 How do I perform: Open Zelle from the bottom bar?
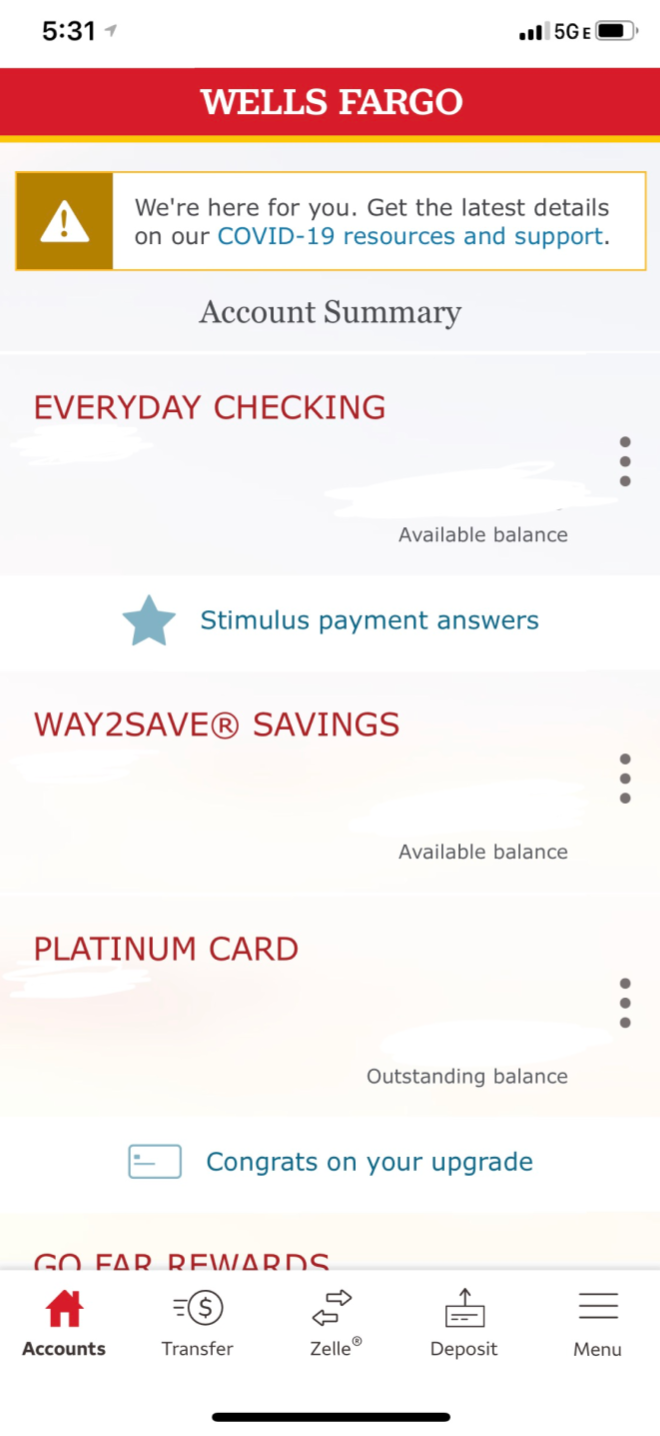(332, 1322)
